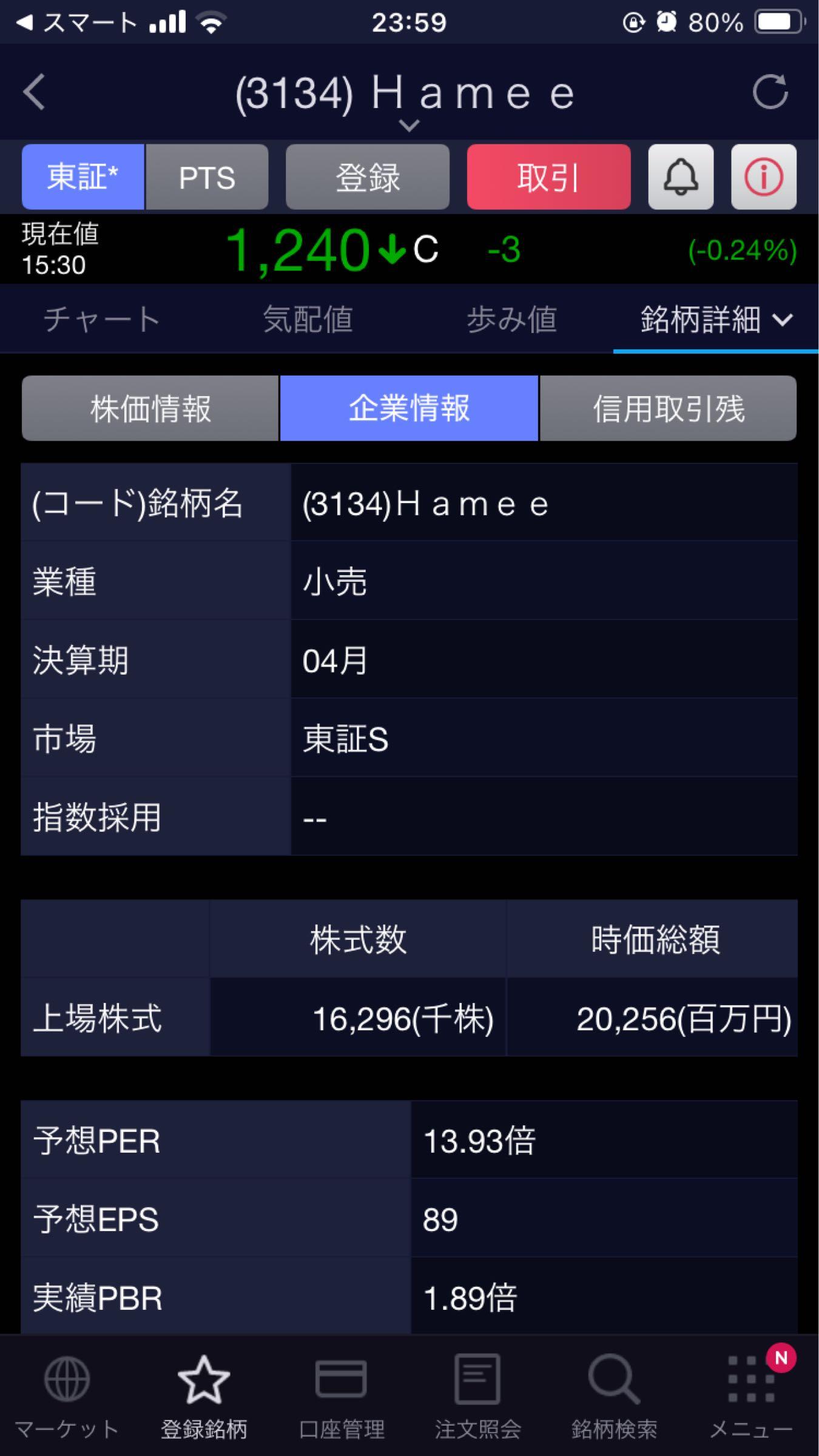Open the メニュー in bottom navigation
The height and width of the screenshot is (1456, 819).
point(751,1397)
